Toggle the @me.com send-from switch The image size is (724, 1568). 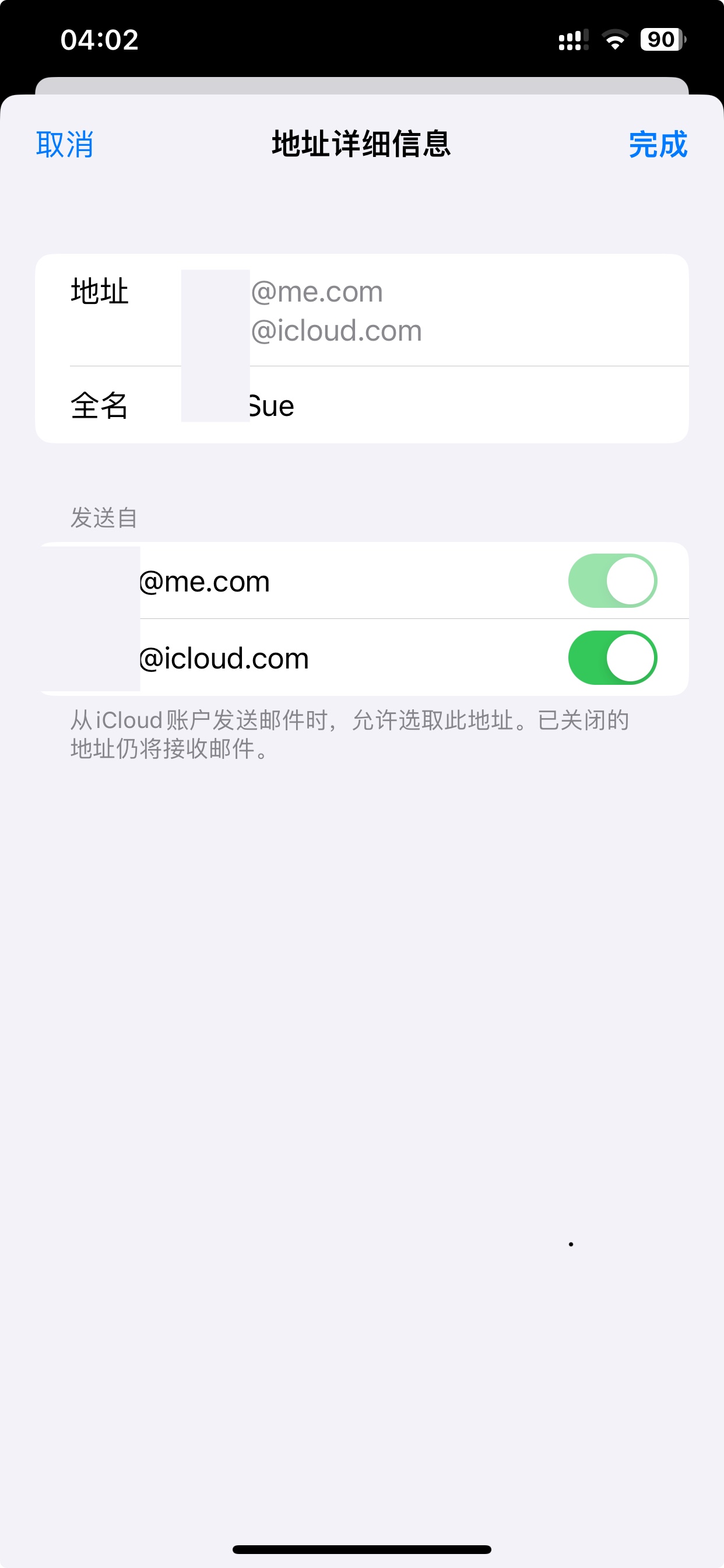click(x=612, y=580)
